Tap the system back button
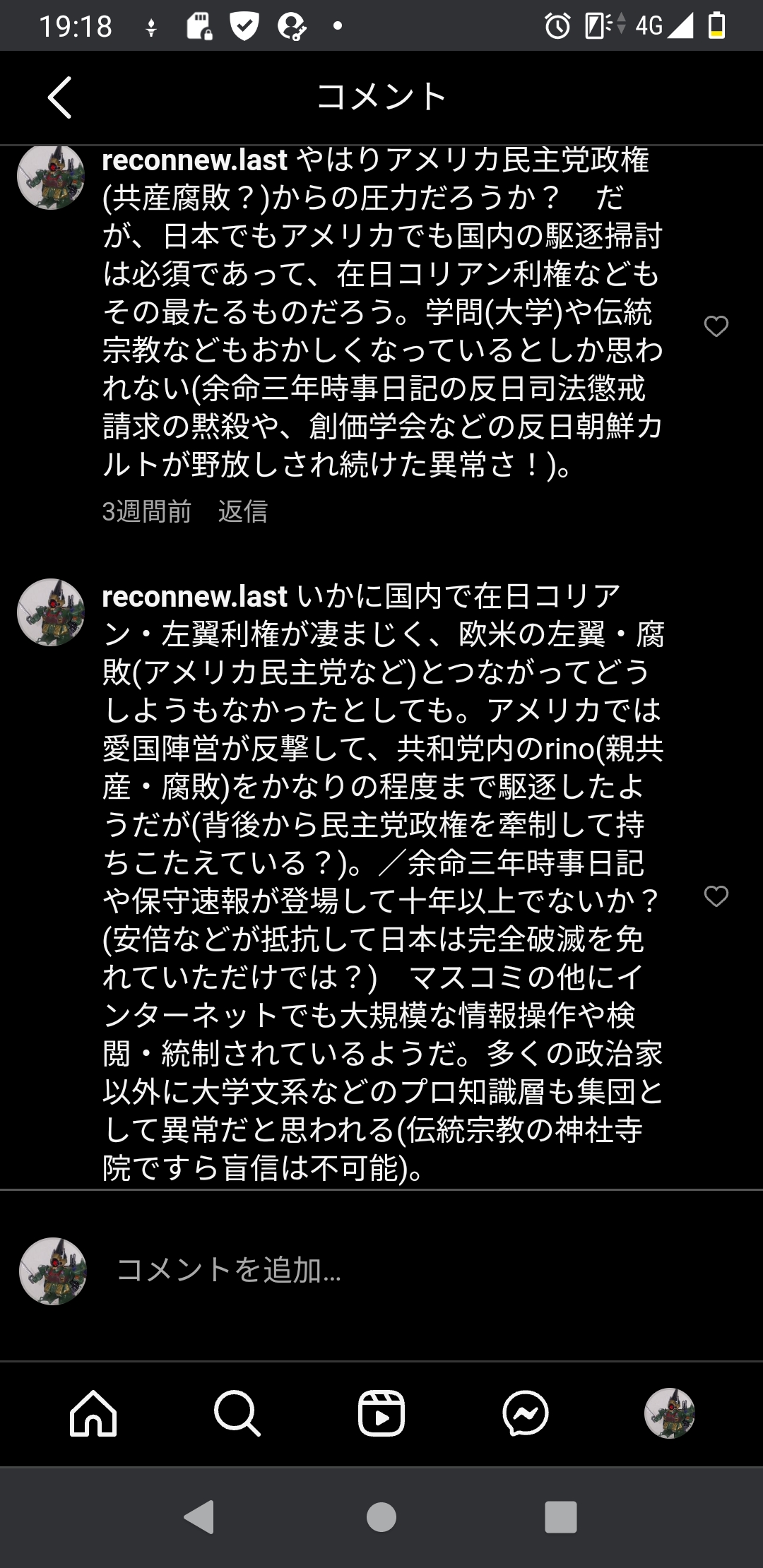Viewport: 763px width, 1568px height. [x=200, y=1516]
